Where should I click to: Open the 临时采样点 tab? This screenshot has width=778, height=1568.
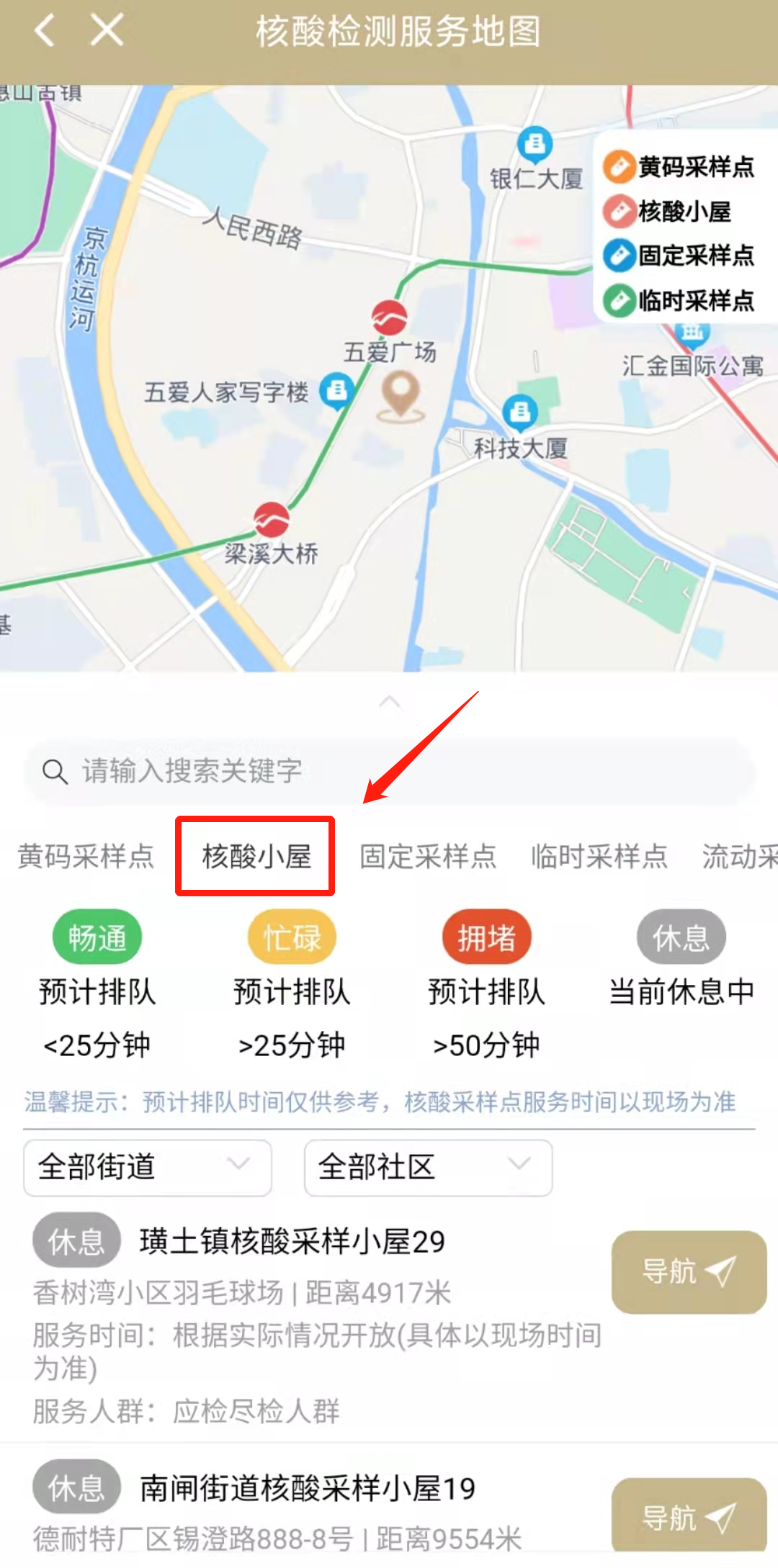coord(599,856)
